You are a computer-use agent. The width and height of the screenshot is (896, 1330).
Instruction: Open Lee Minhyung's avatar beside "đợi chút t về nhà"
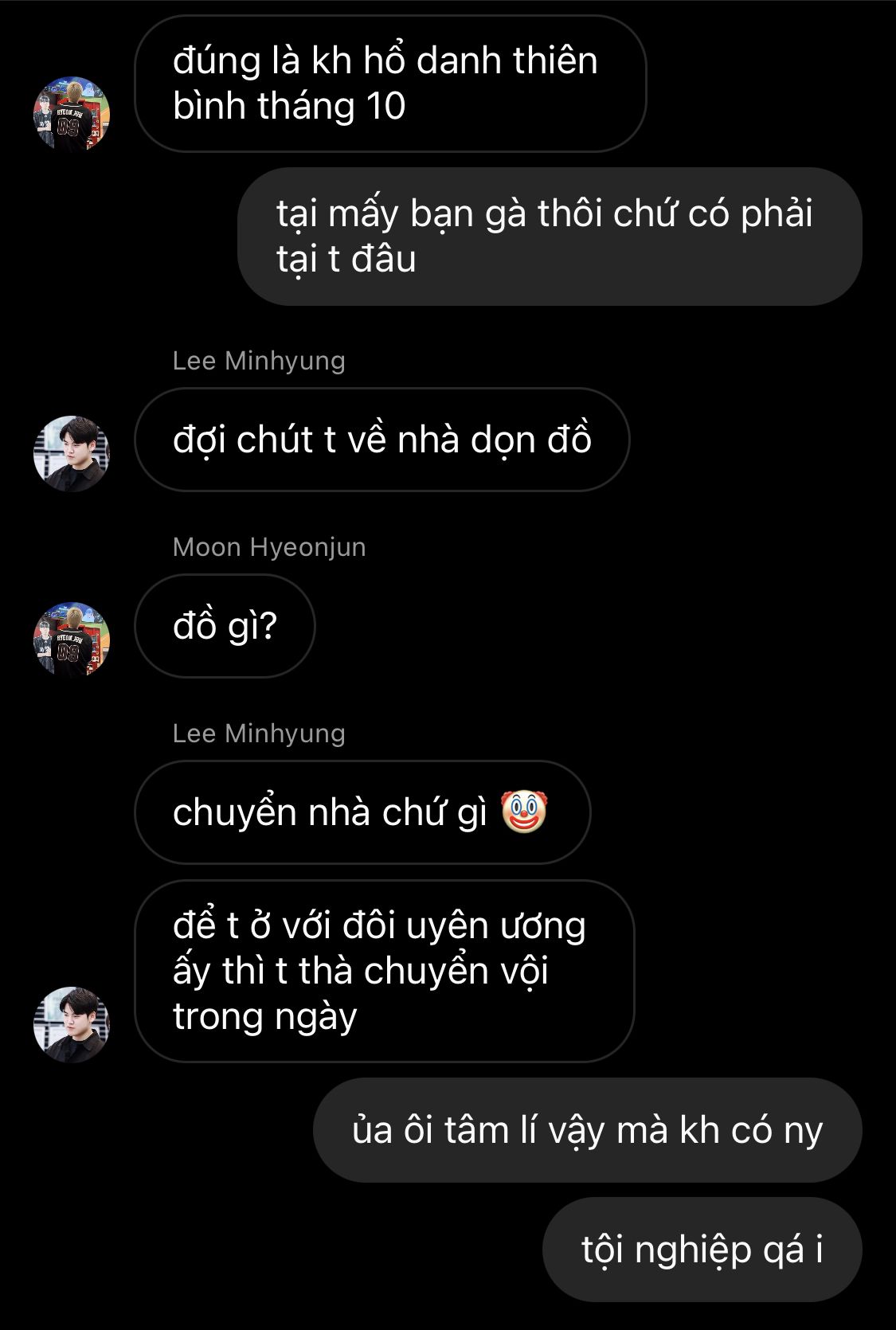coord(72,453)
